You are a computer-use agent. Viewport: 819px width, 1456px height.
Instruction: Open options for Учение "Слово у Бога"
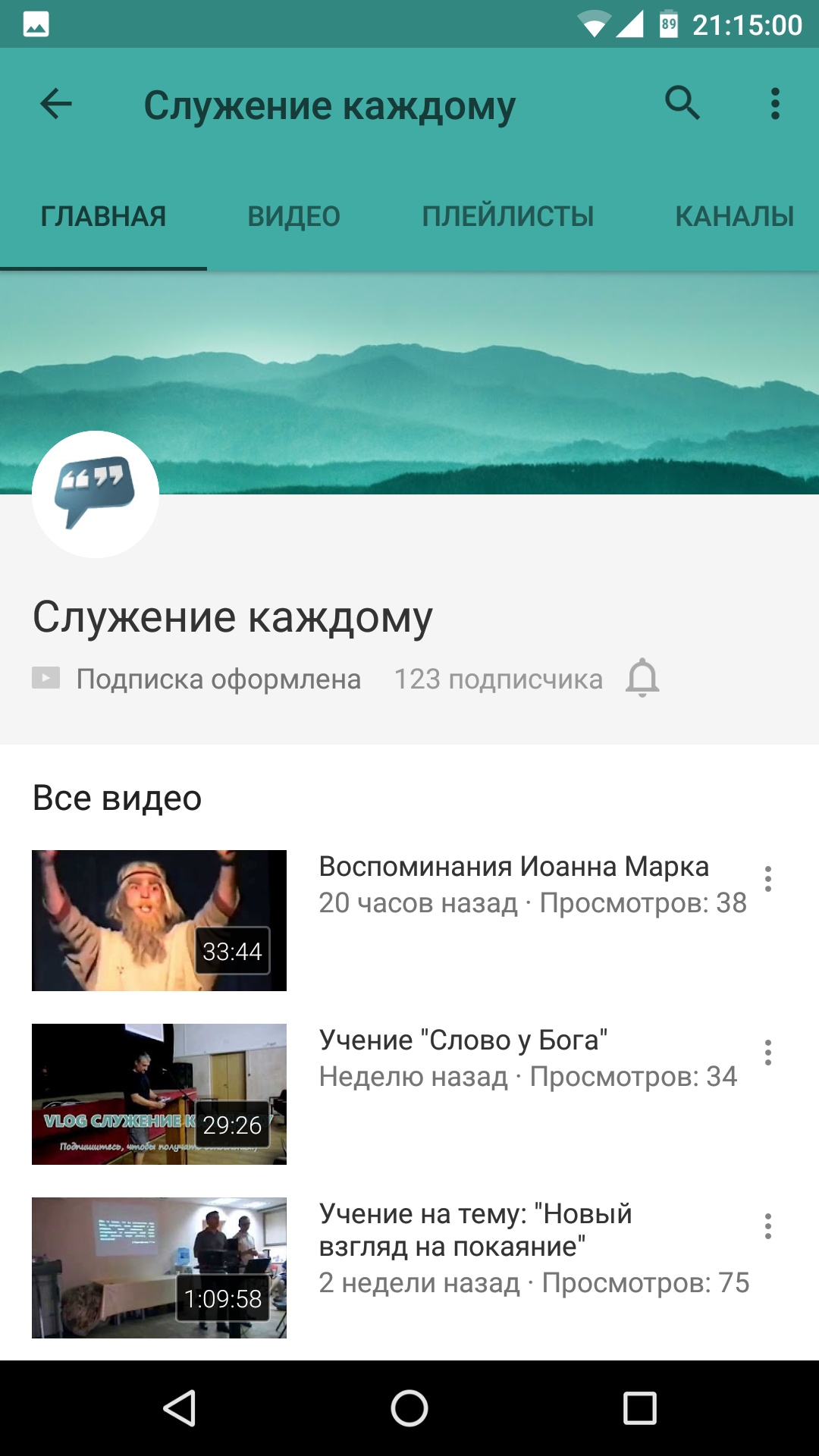tap(767, 1053)
